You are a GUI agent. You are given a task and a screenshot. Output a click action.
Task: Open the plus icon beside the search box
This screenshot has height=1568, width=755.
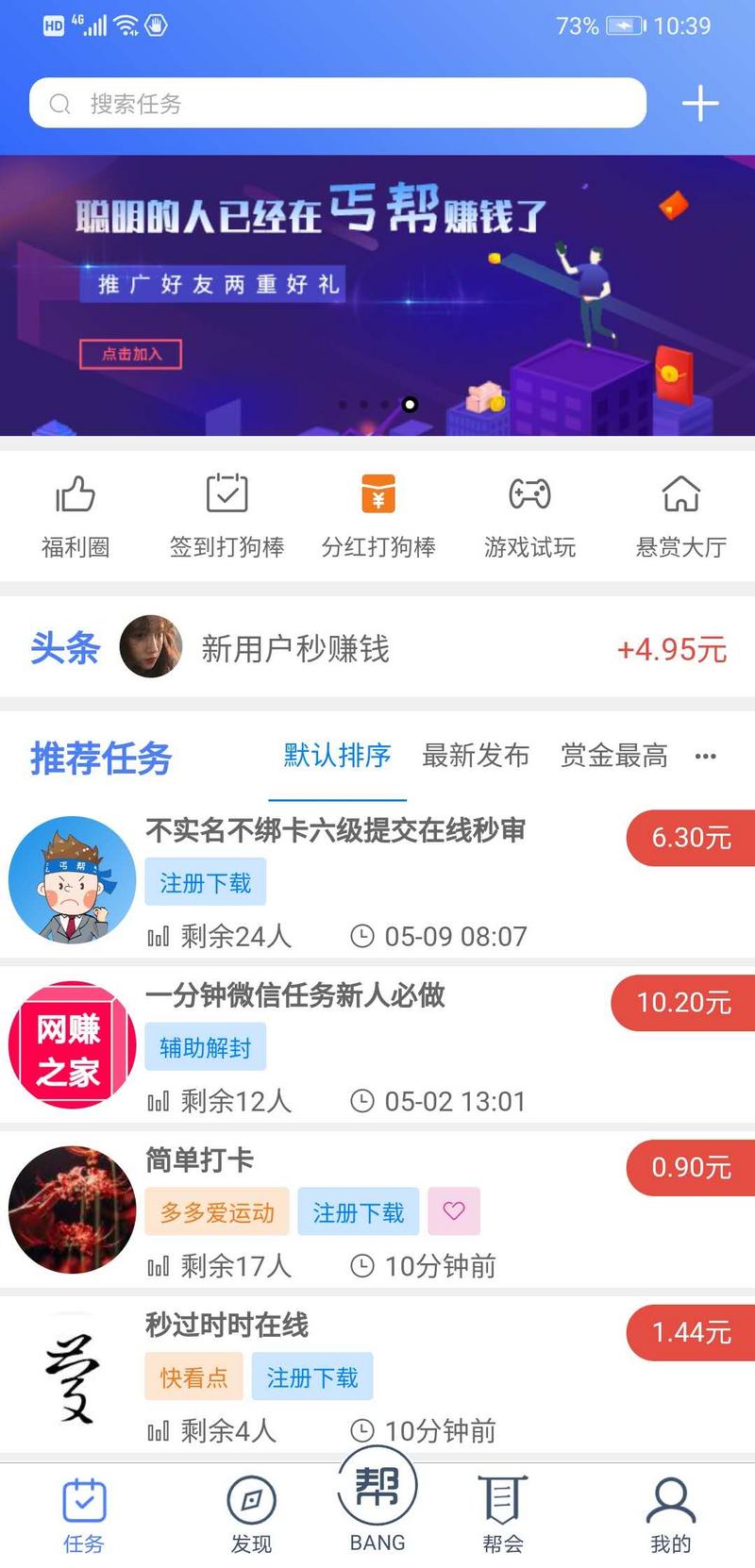[700, 104]
